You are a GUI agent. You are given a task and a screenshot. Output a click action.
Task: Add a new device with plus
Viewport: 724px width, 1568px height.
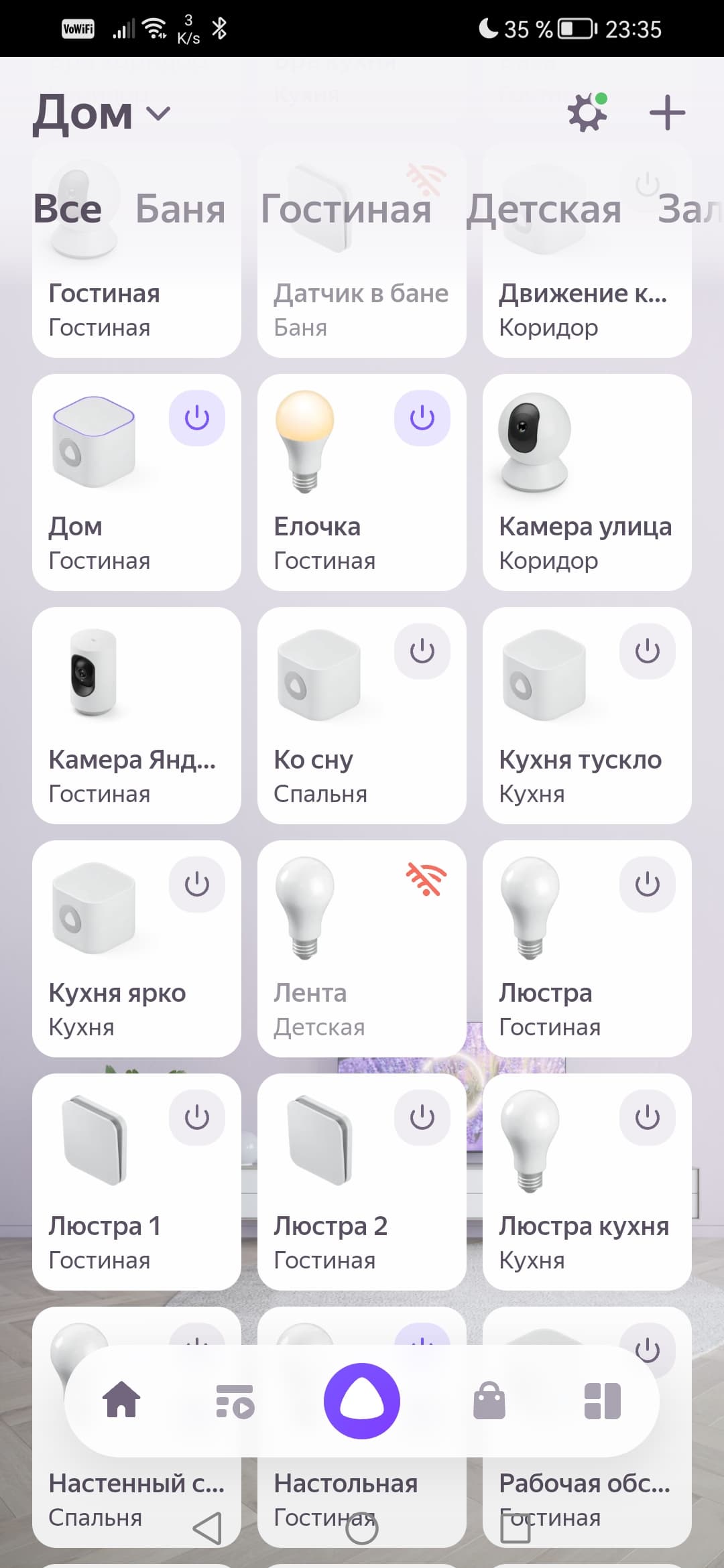point(667,113)
